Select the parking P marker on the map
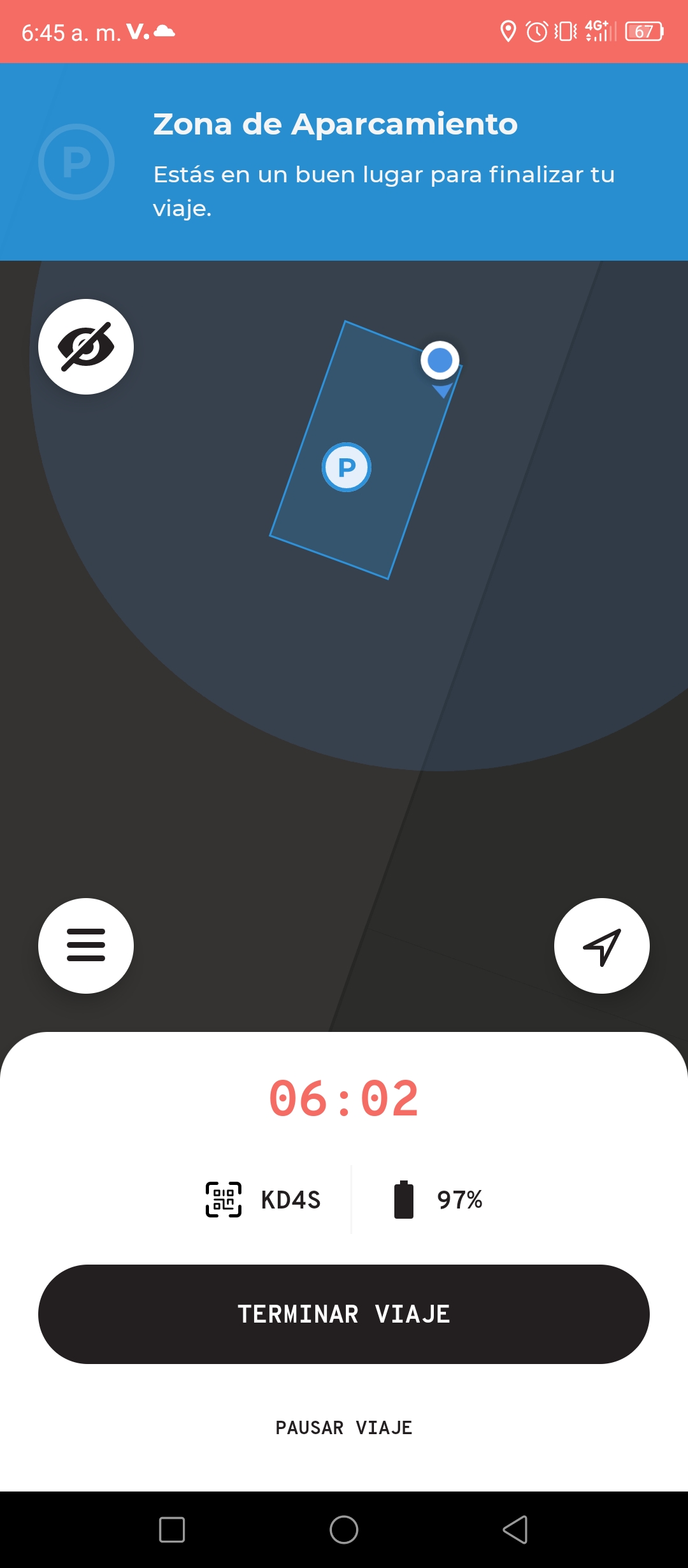688x1568 pixels. tap(347, 467)
